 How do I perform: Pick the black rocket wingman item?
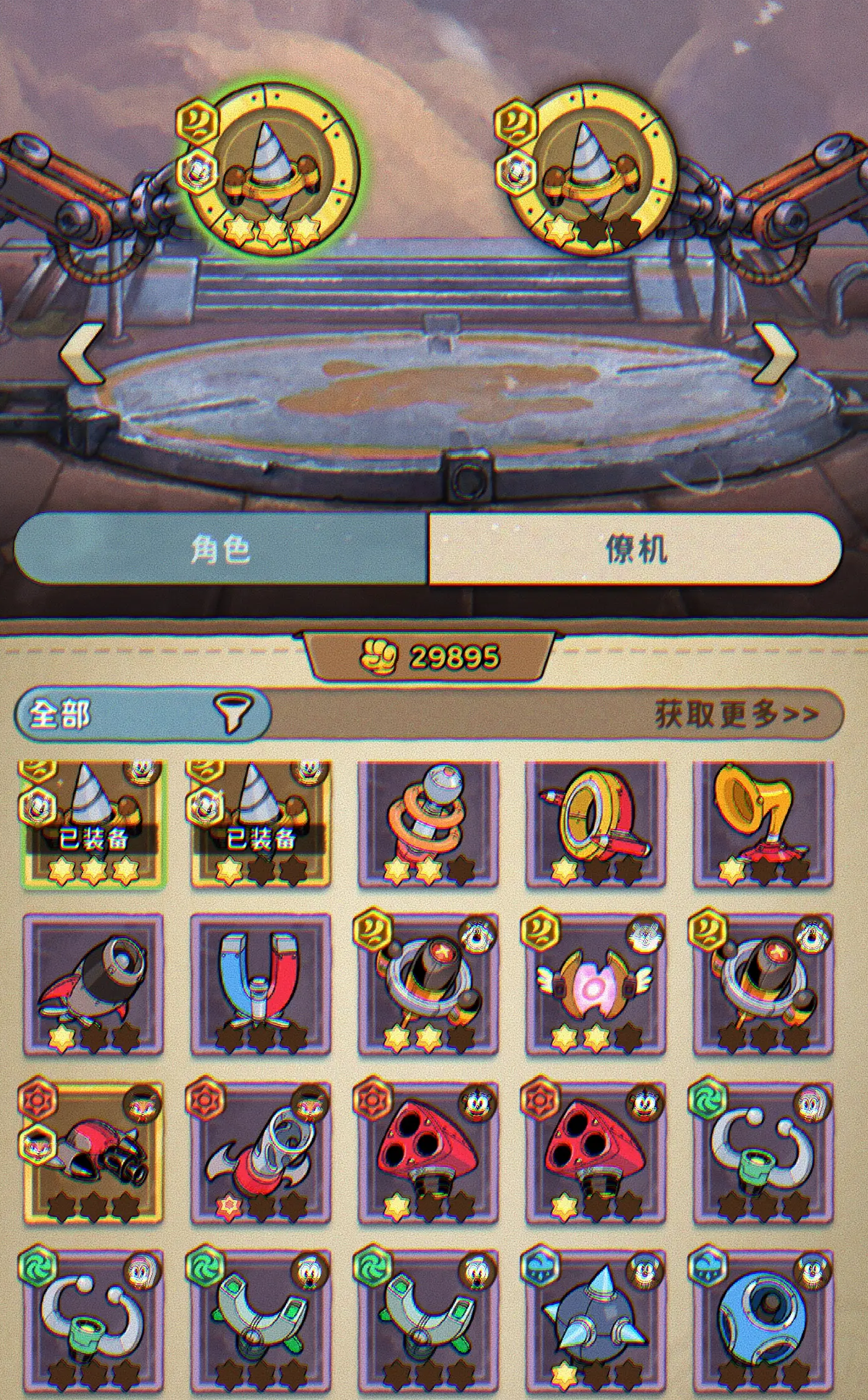(x=93, y=984)
